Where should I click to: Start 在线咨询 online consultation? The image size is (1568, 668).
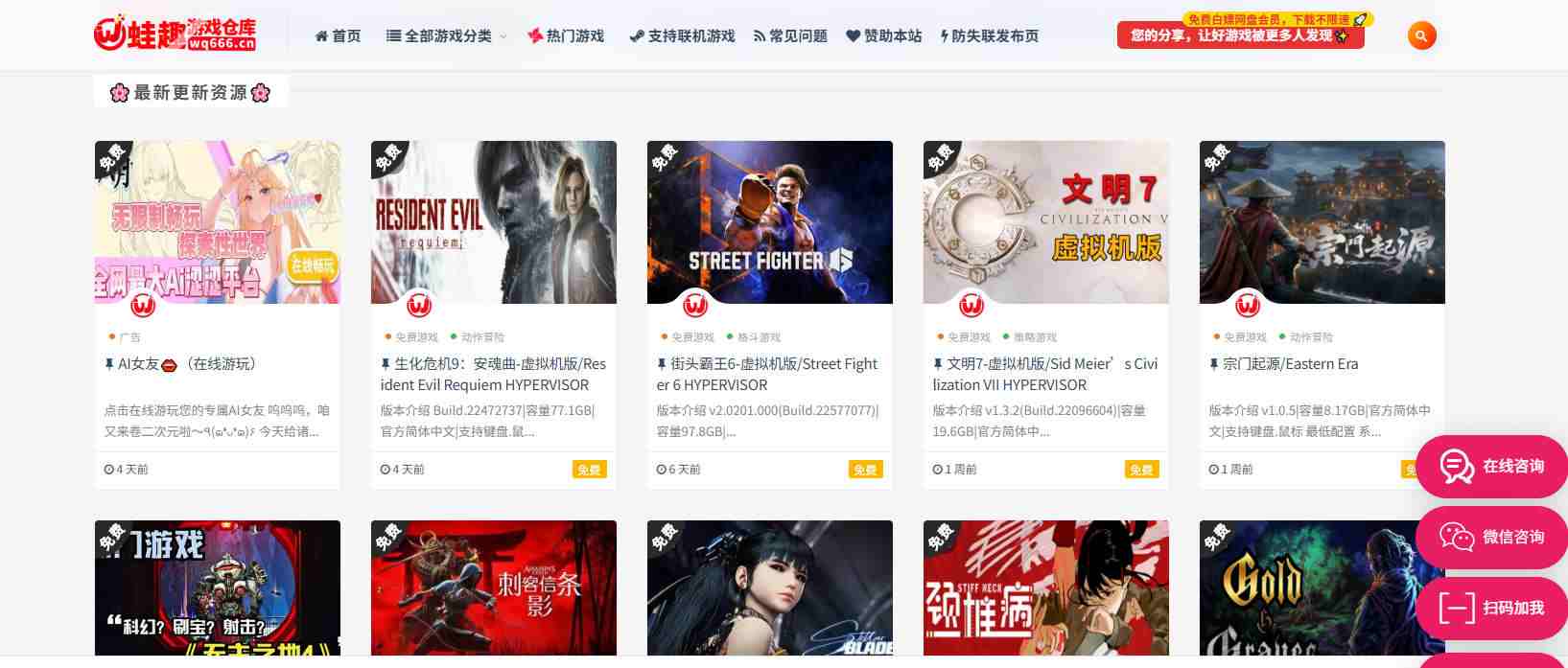1492,467
